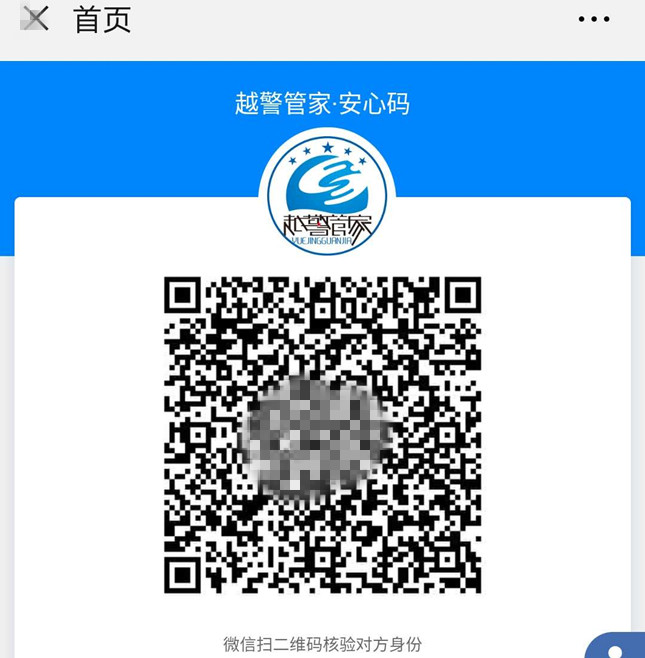Open the three-dot overflow menu
The width and height of the screenshot is (645, 658).
(593, 19)
